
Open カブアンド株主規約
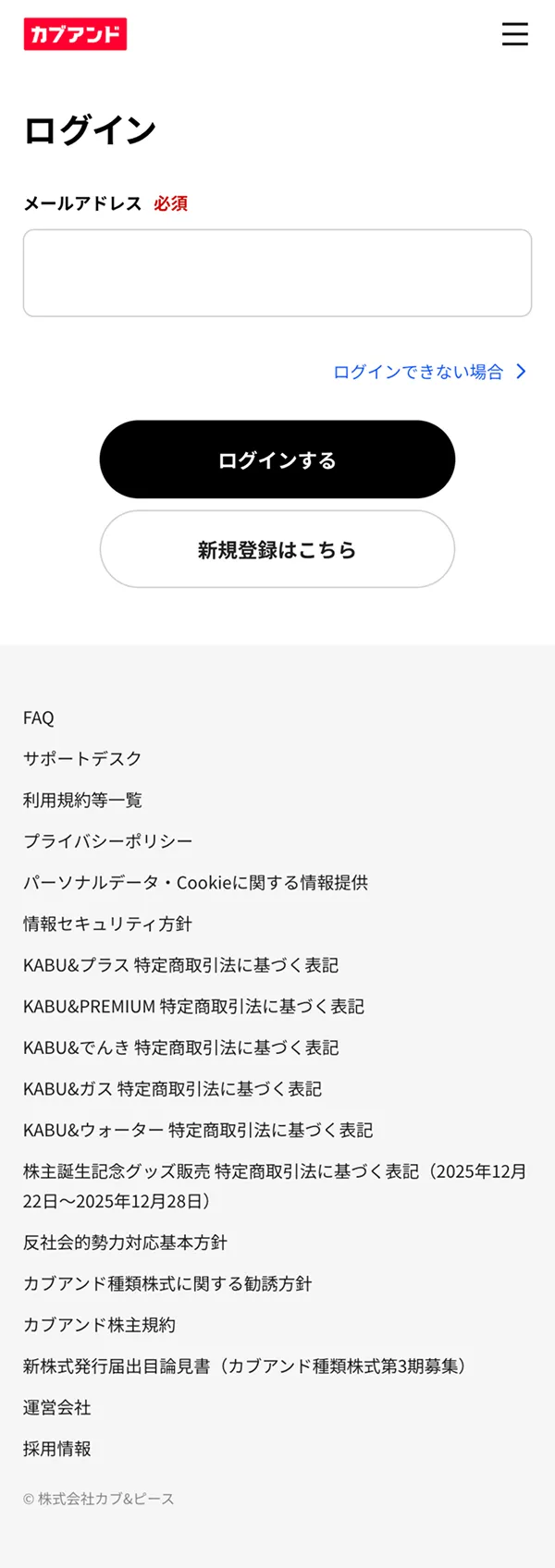(99, 1325)
